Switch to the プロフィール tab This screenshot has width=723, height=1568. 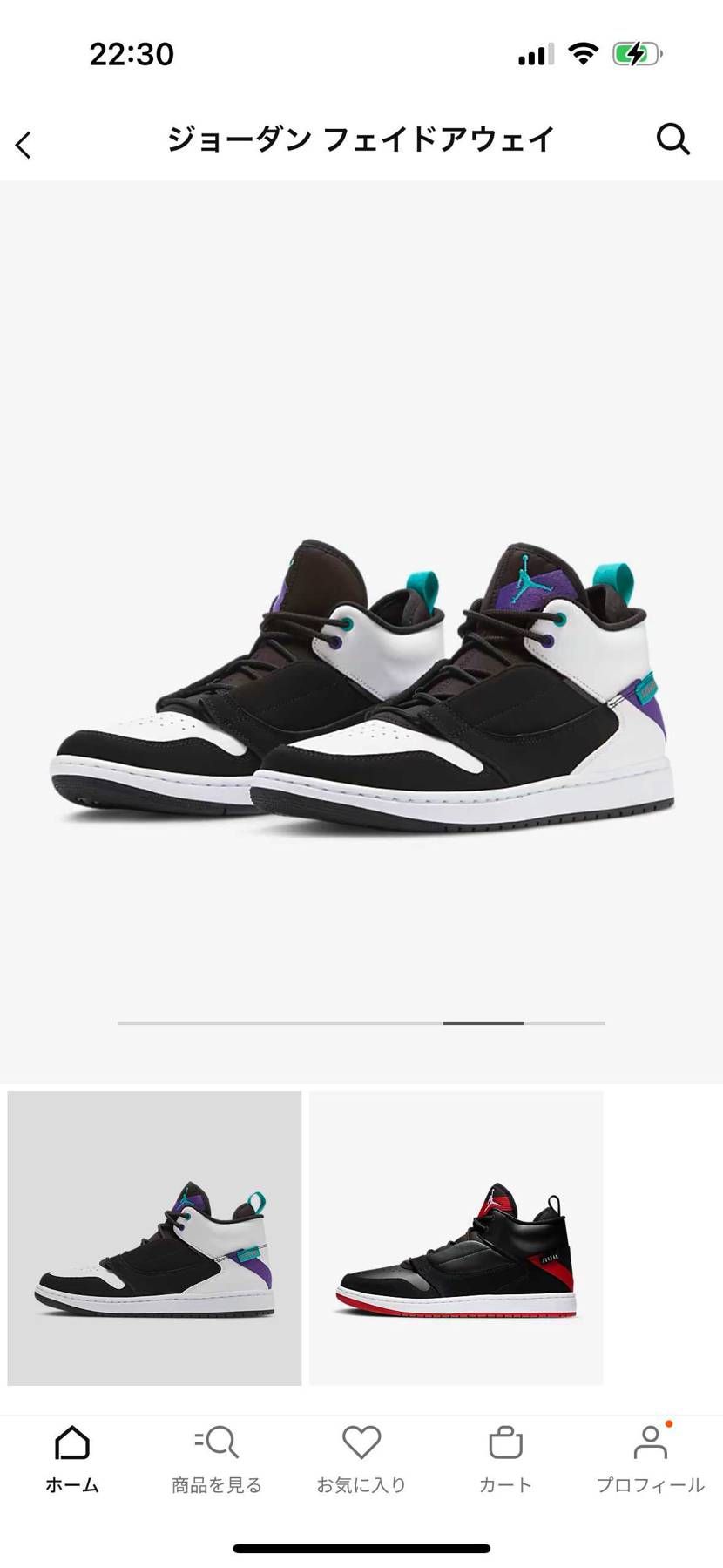point(650,1461)
